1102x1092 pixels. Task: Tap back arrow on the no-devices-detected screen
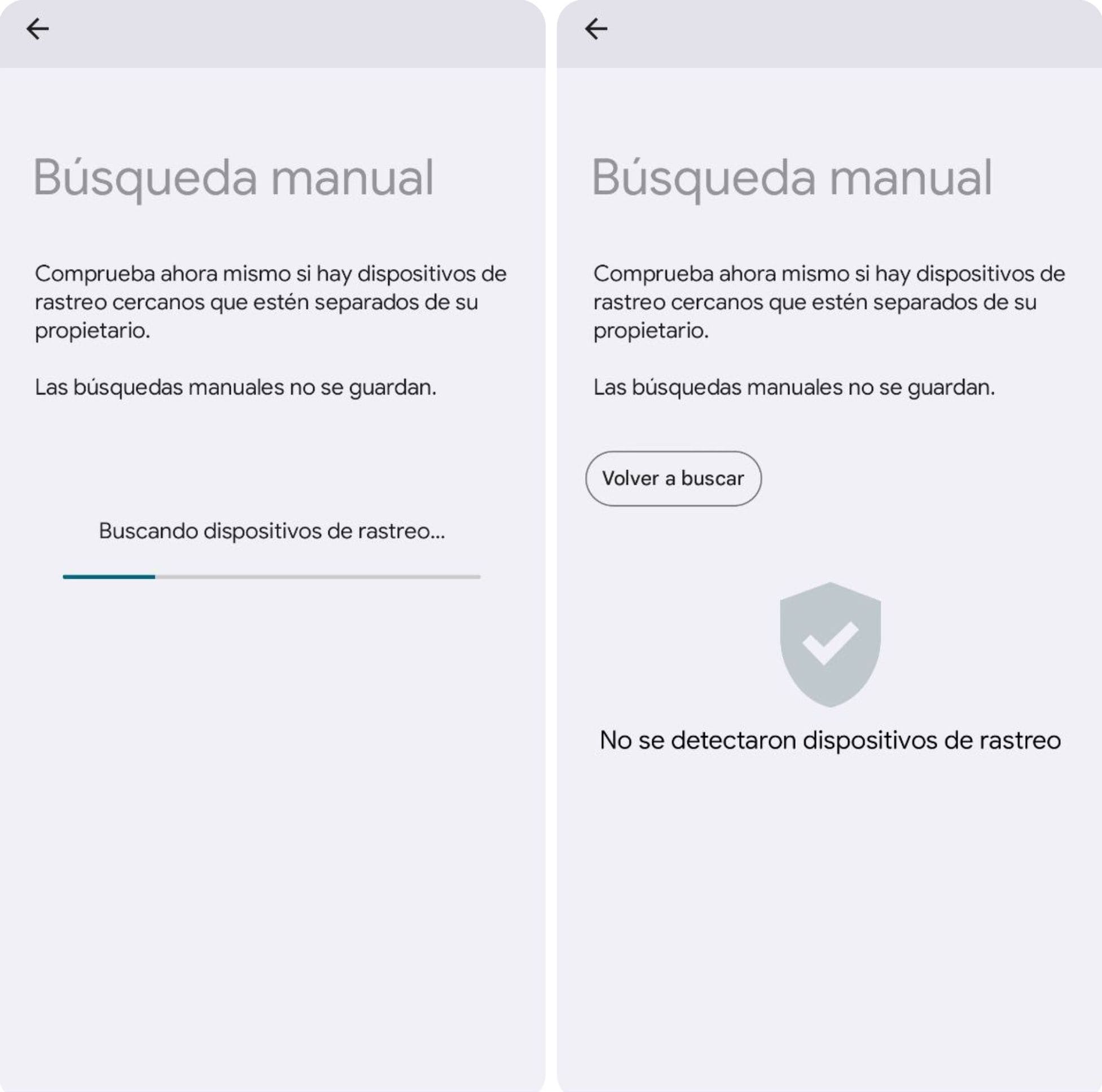pyautogui.click(x=596, y=29)
